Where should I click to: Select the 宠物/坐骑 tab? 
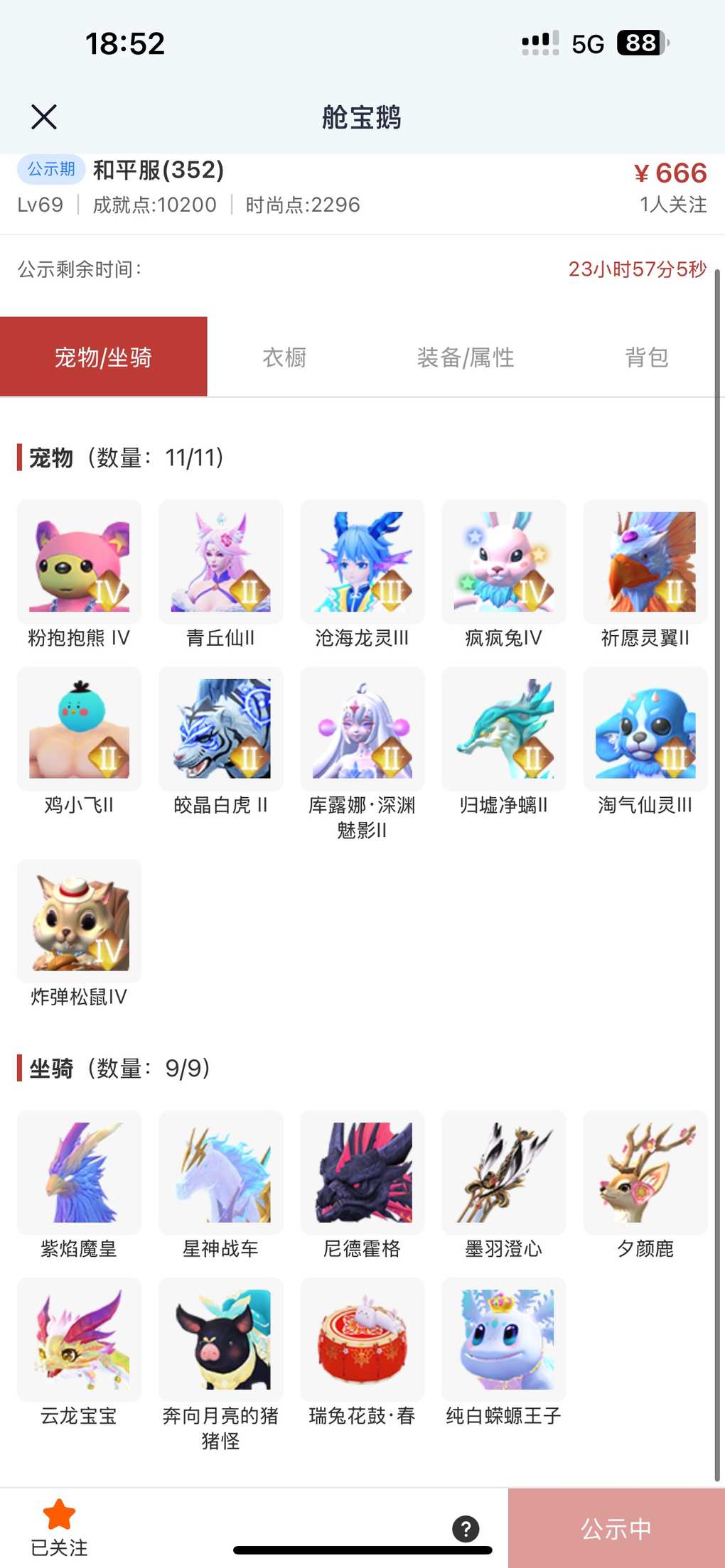[x=104, y=357]
